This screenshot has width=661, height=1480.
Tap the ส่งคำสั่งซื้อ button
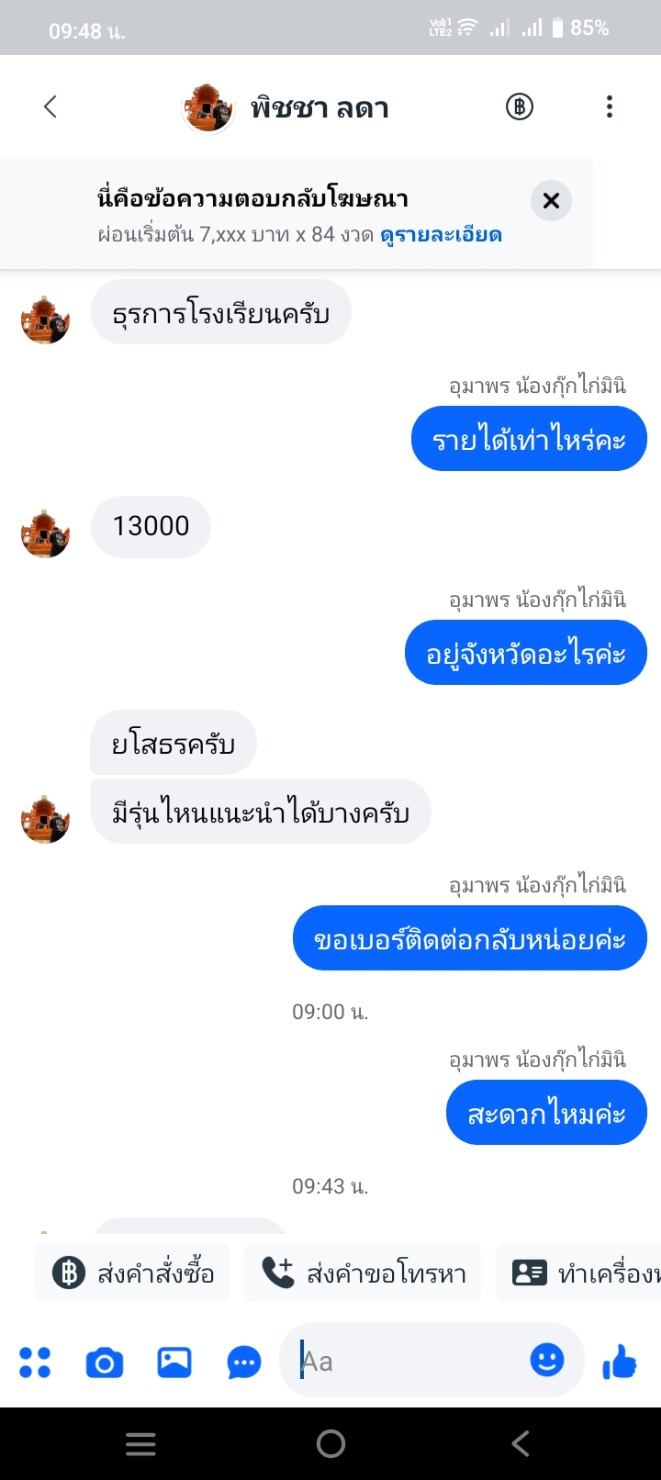point(133,1273)
